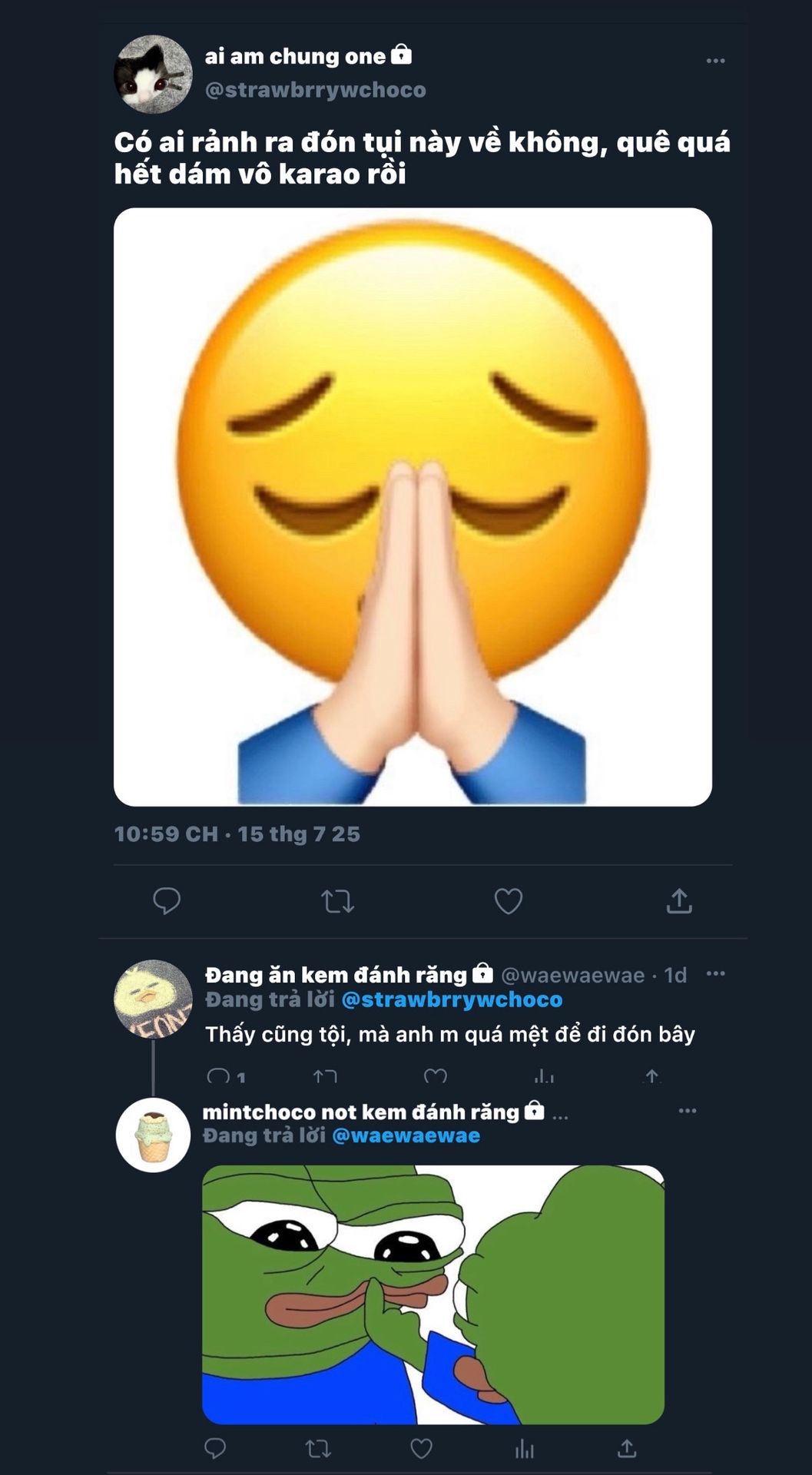Screen dimensions: 812x1475
Task: Open the Pepe frog image
Action: pyautogui.click(x=433, y=1294)
